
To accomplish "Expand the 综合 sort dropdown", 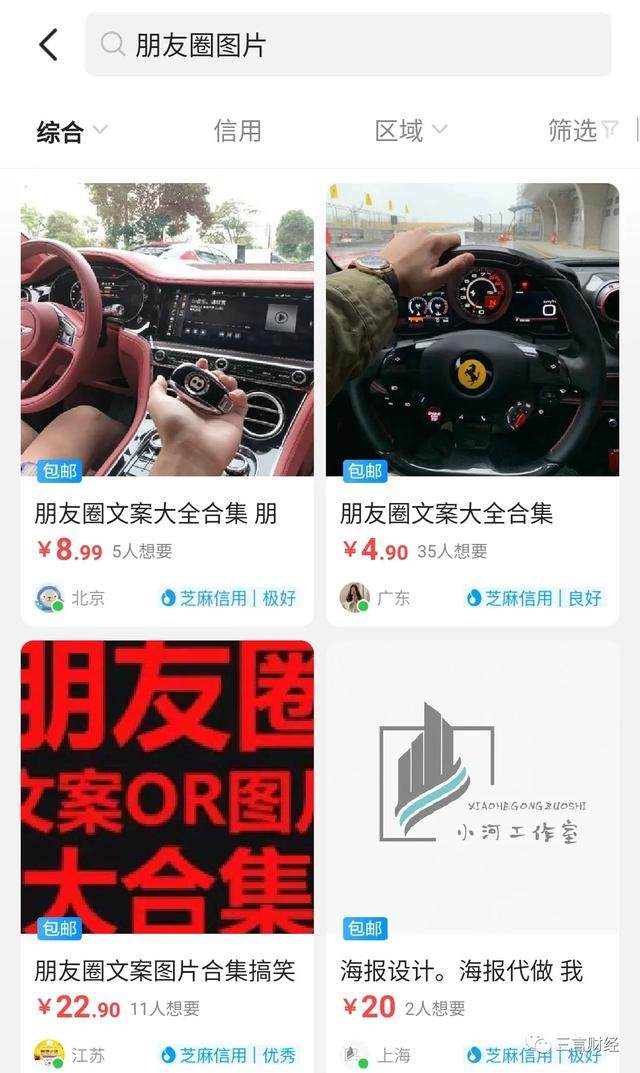I will 72,131.
